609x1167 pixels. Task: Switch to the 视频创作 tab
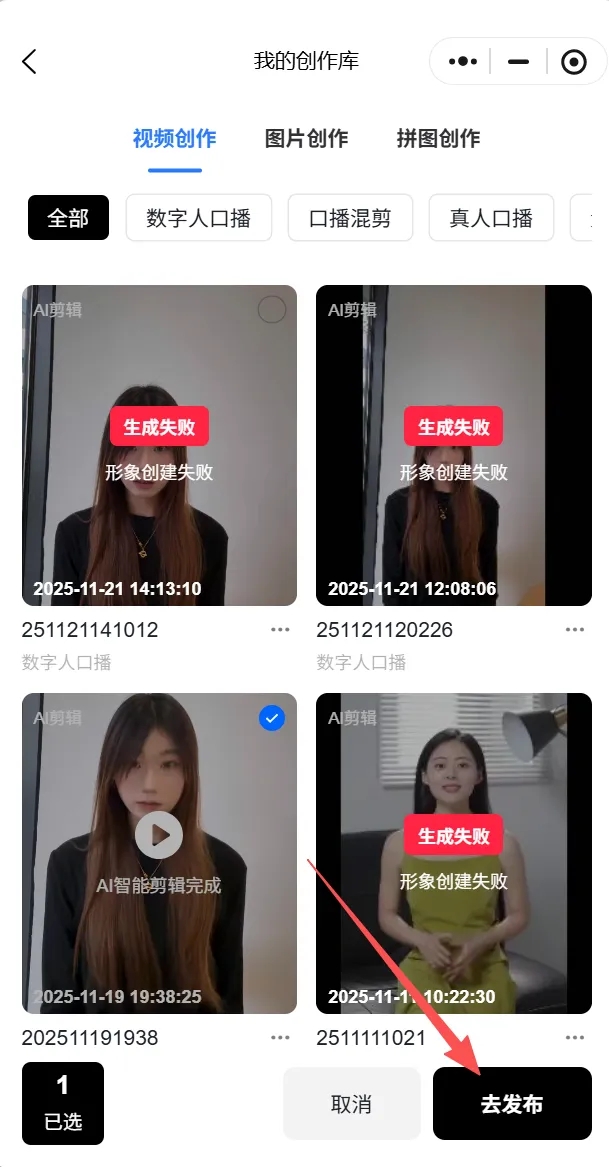[x=175, y=139]
